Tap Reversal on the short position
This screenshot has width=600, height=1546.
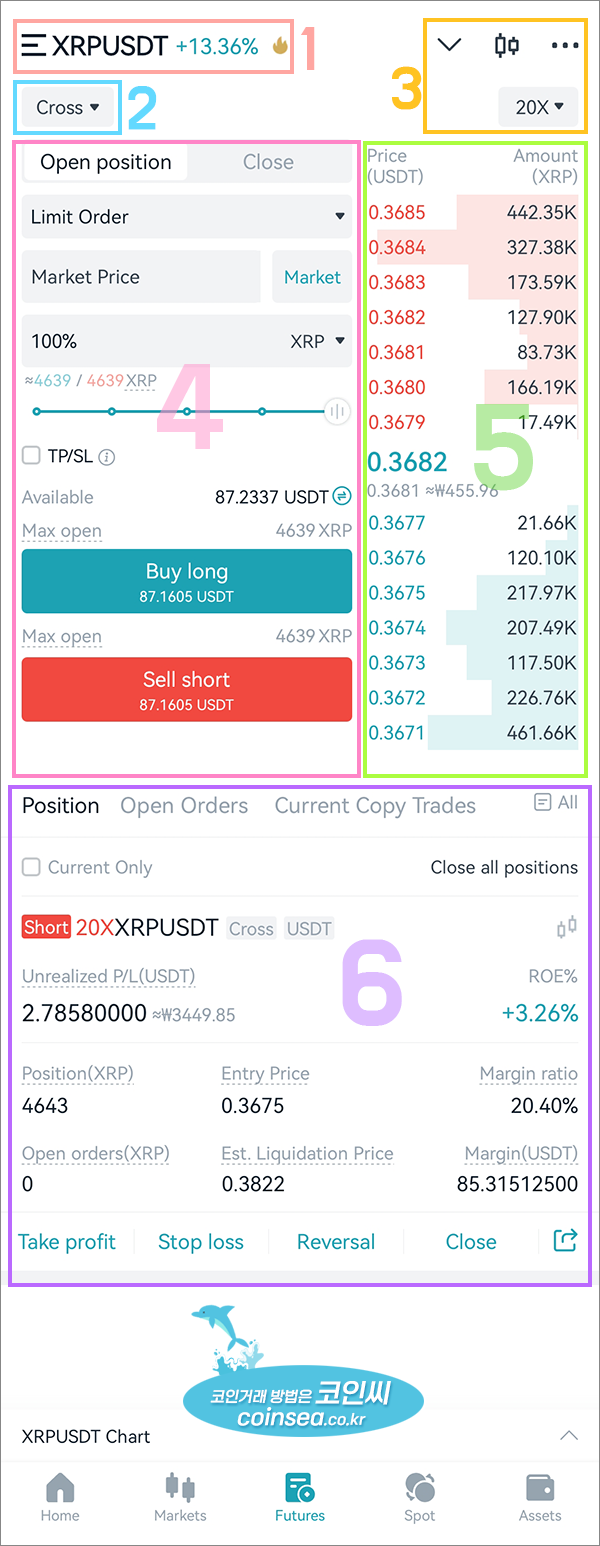point(336,1242)
